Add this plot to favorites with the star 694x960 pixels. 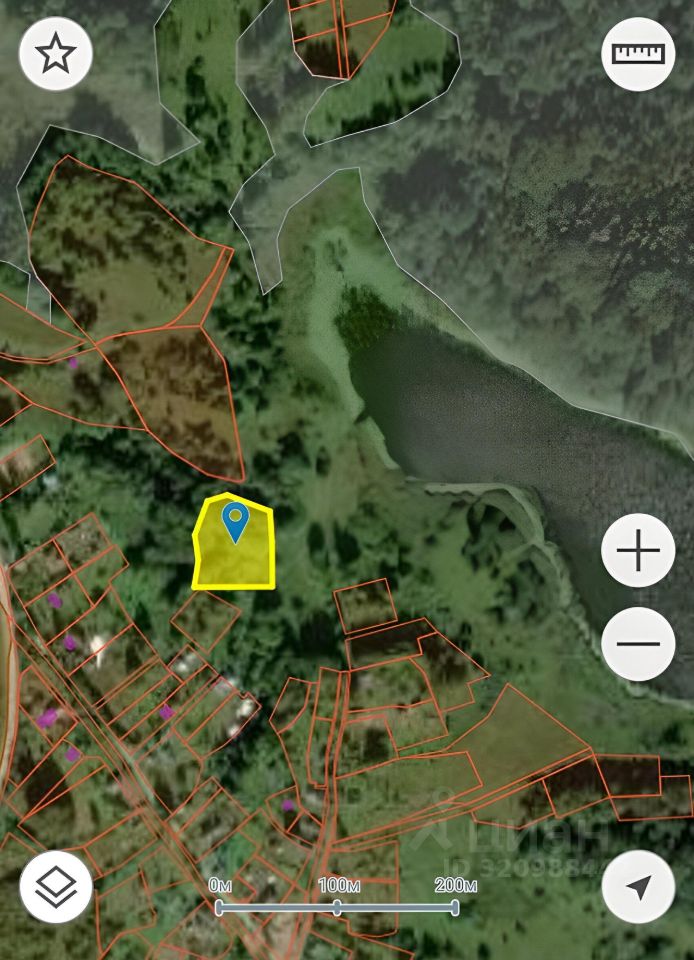(x=56, y=55)
